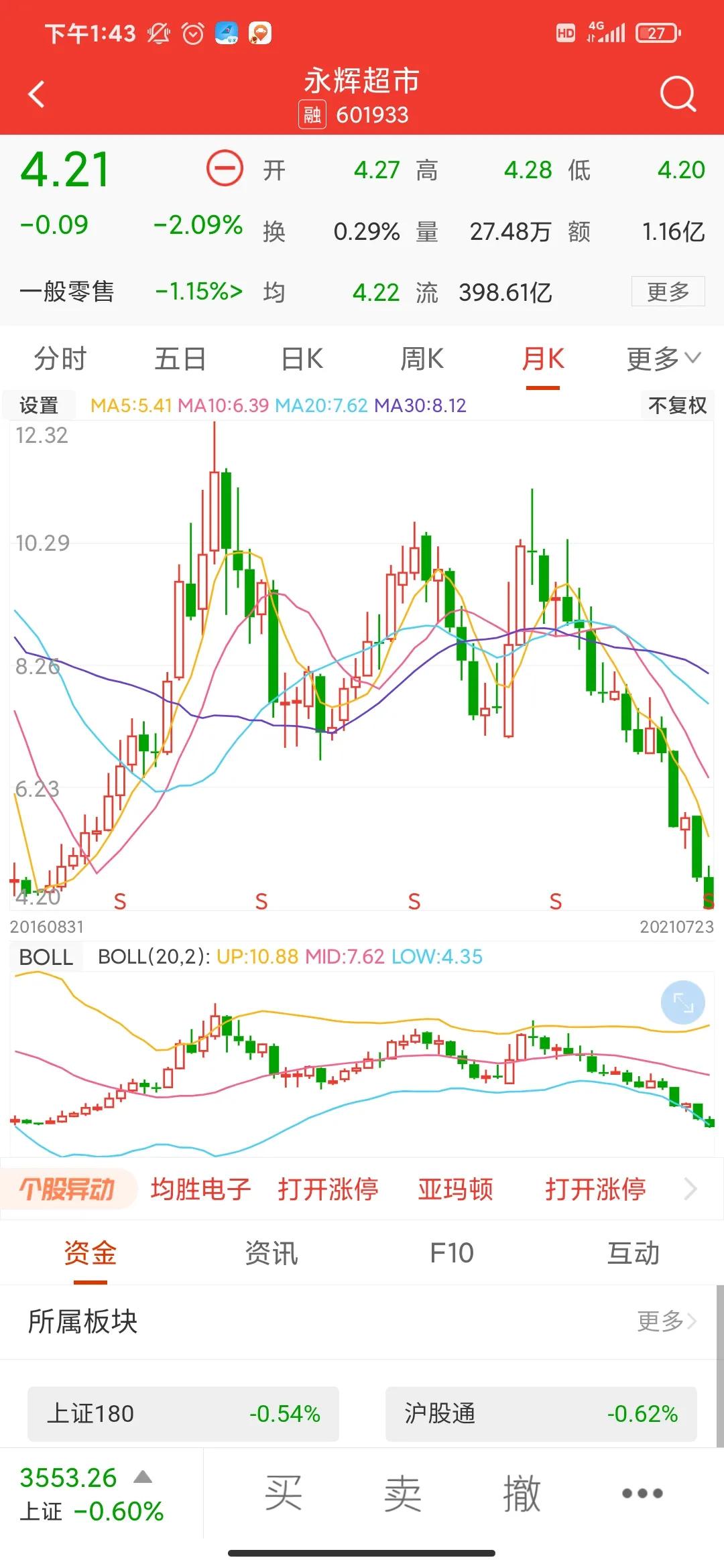Tap the red minus watchlist icon

(x=225, y=168)
